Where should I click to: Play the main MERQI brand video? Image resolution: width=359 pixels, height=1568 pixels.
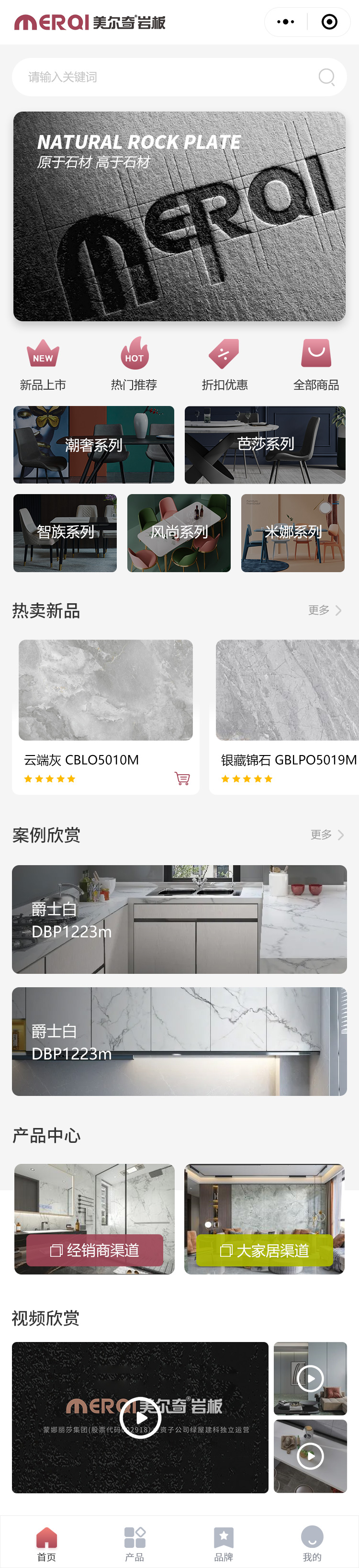click(x=140, y=1418)
